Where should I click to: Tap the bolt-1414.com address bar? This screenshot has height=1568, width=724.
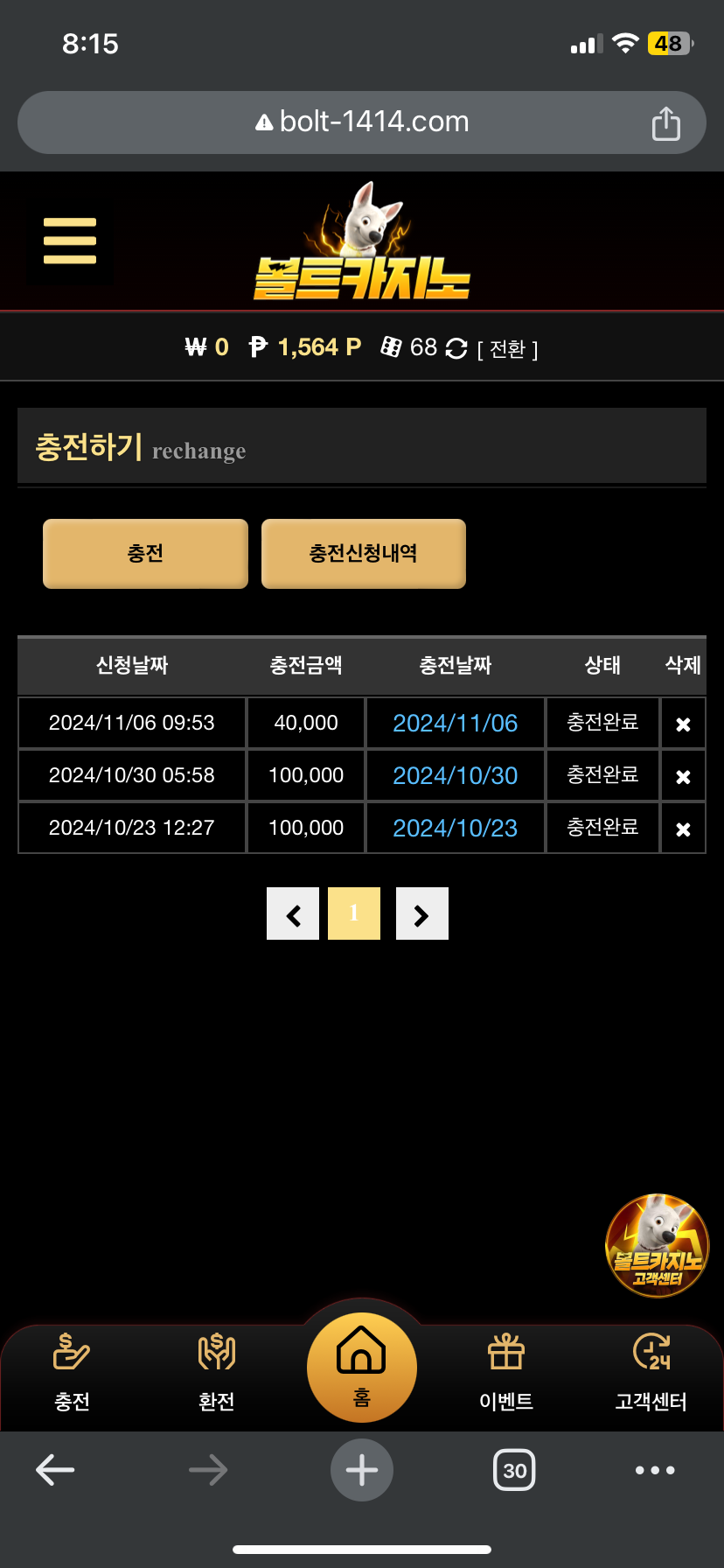[362, 122]
